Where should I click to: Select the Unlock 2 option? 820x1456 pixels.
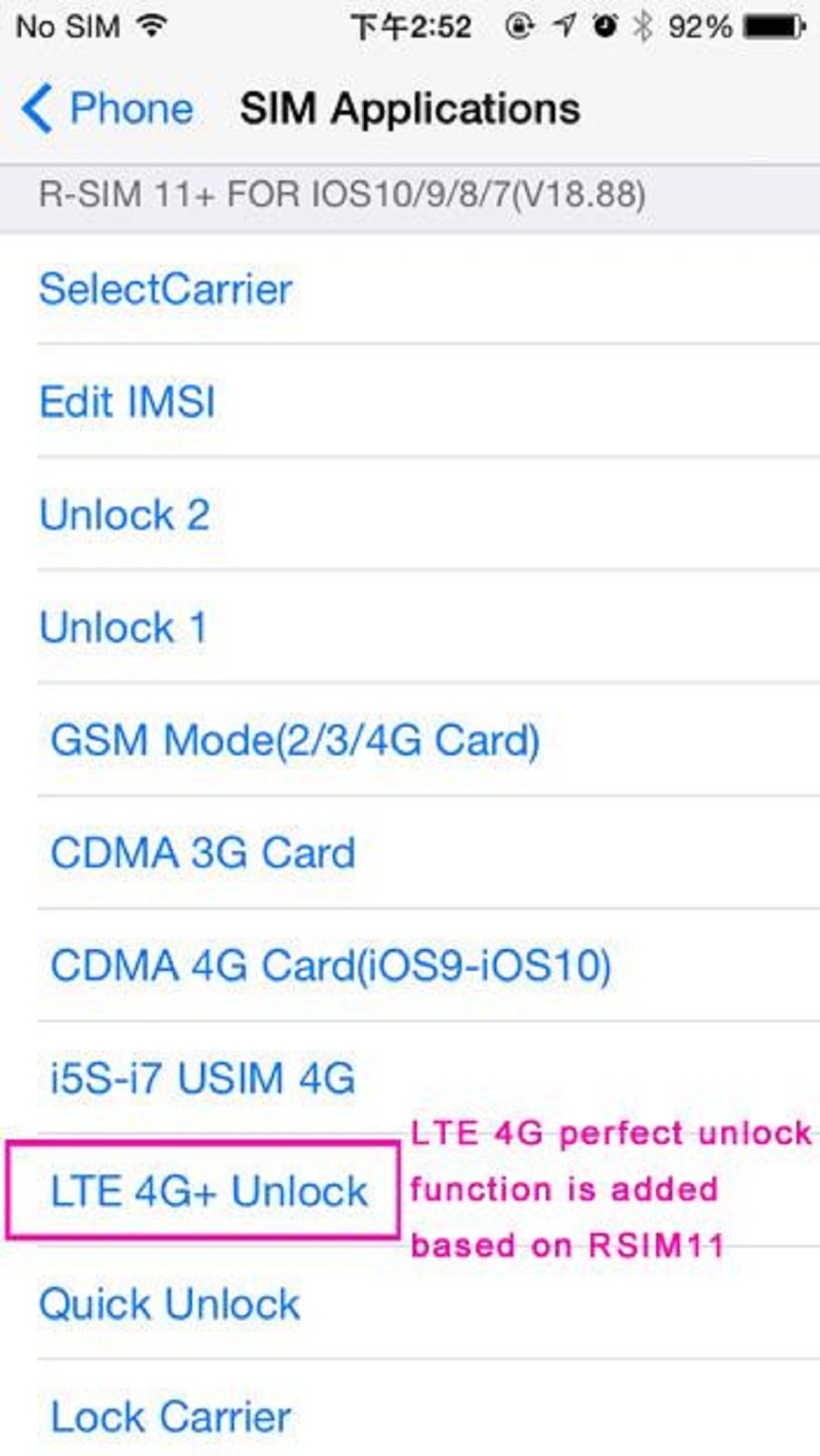pyautogui.click(x=125, y=515)
